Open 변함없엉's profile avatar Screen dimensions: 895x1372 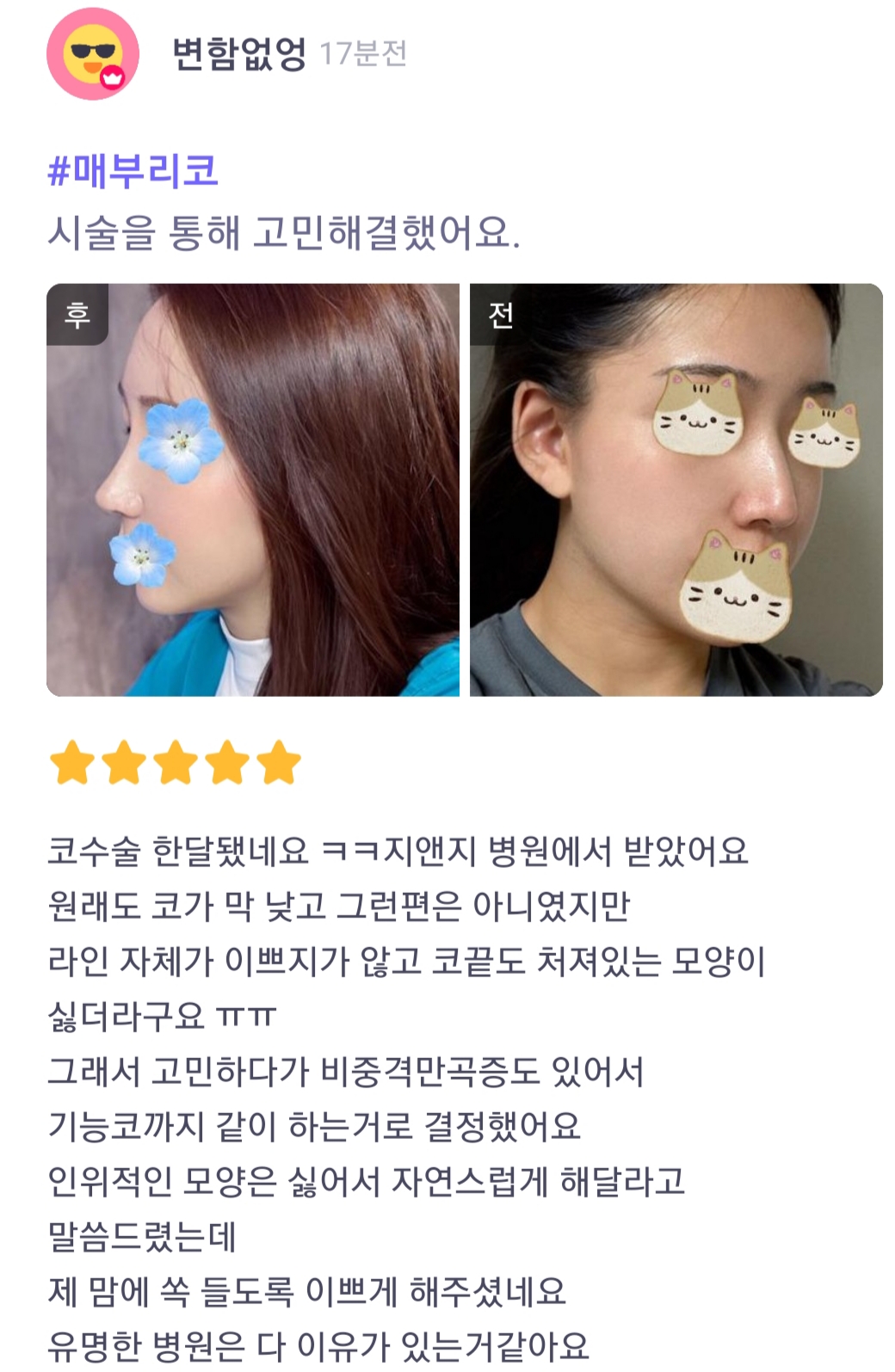pos(92,53)
